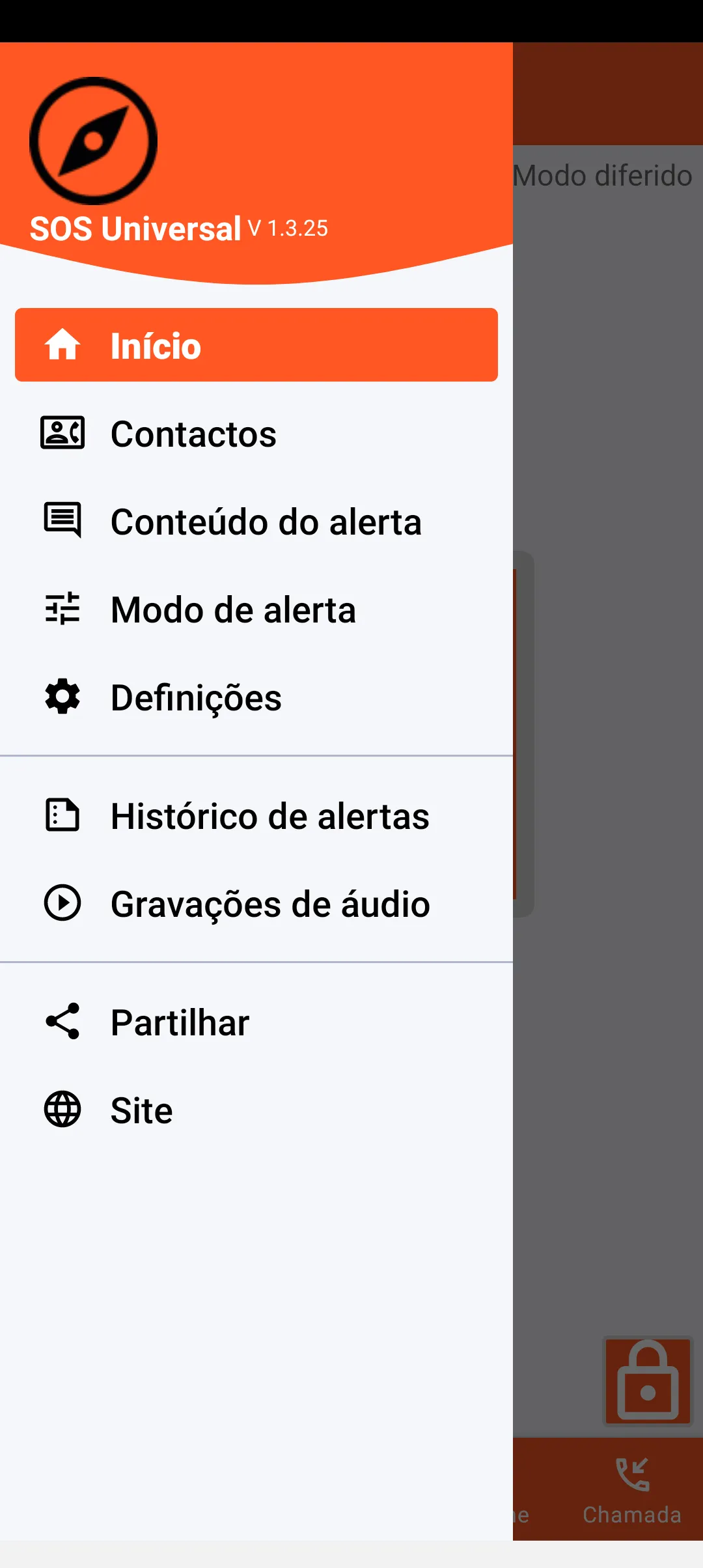Image resolution: width=703 pixels, height=1568 pixels.
Task: Tap the orange lock button
Action: point(648,1380)
